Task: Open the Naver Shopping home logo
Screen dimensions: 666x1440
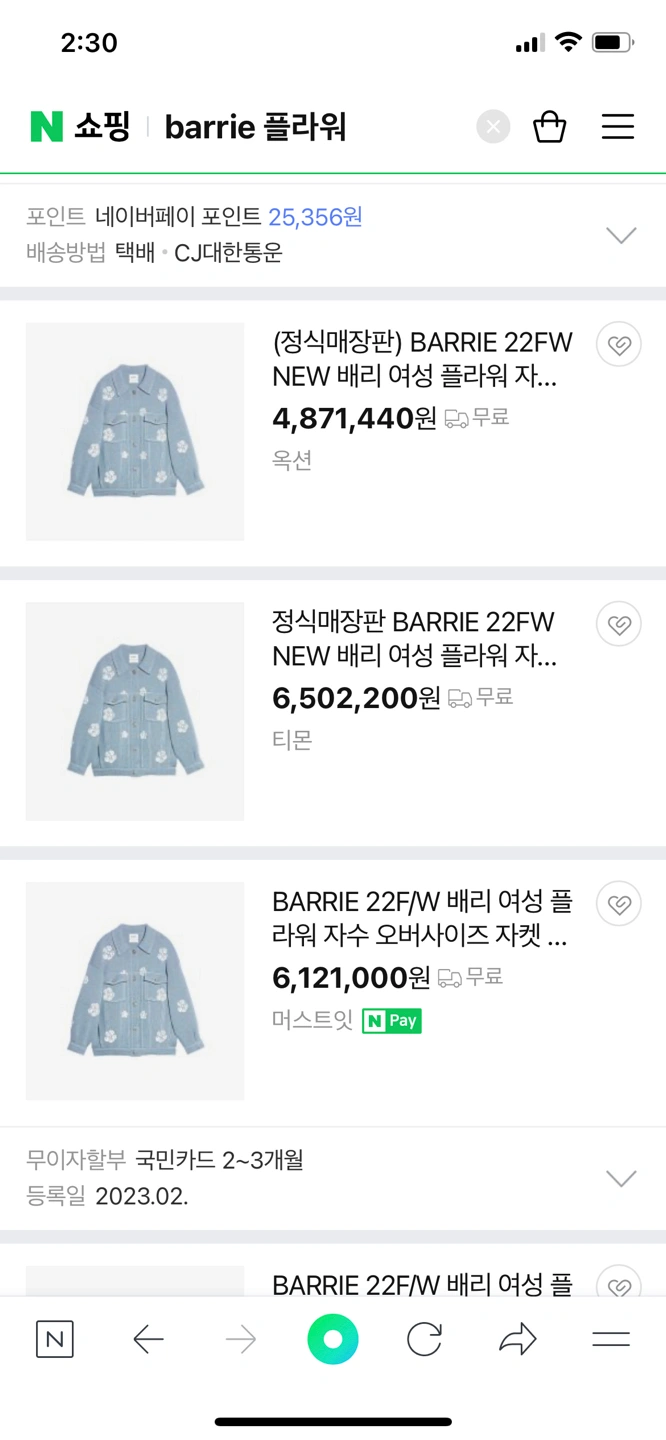Action: pos(80,127)
